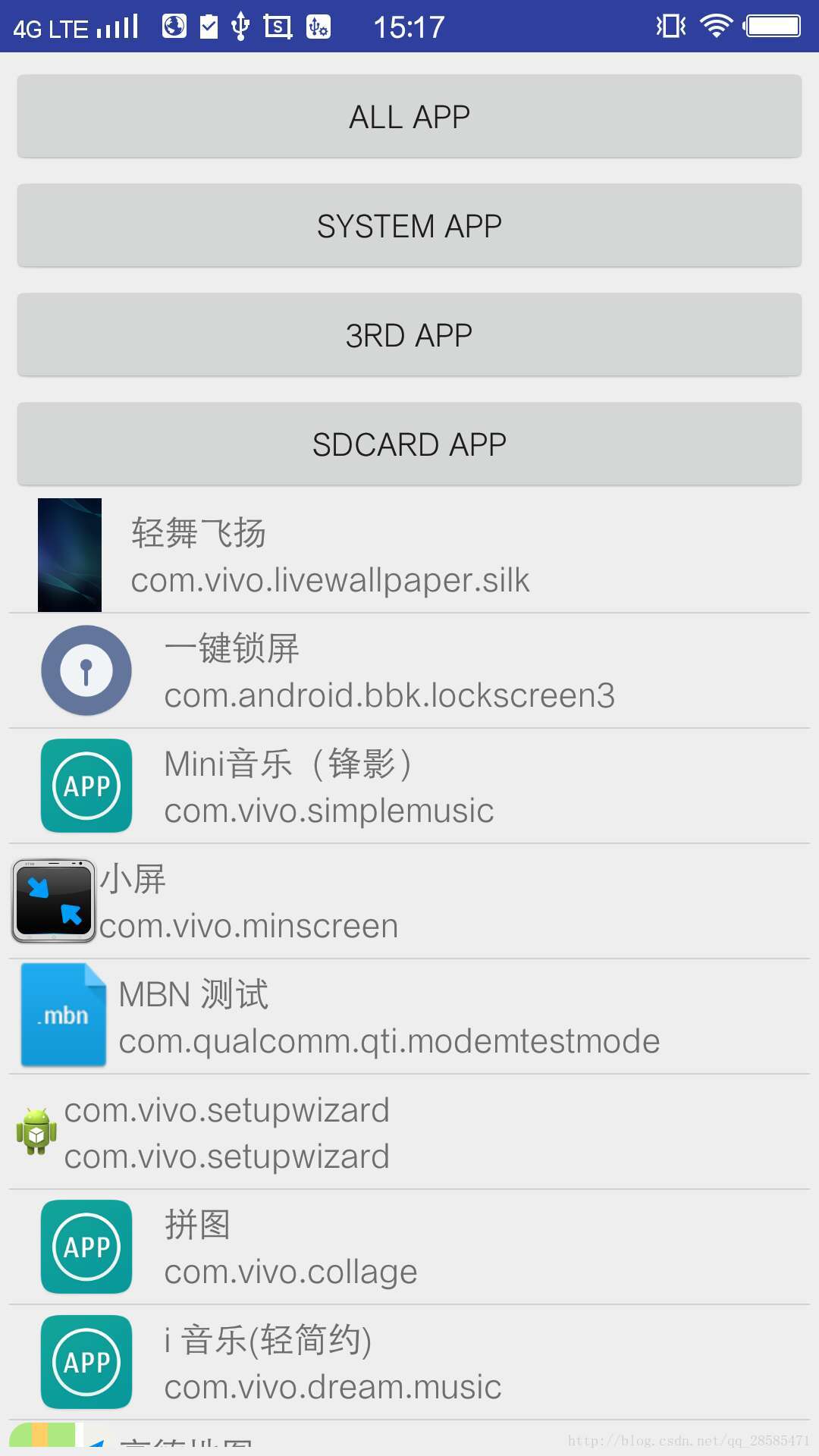
Task: Select the 一键锁屏 lock screen icon
Action: click(x=86, y=670)
